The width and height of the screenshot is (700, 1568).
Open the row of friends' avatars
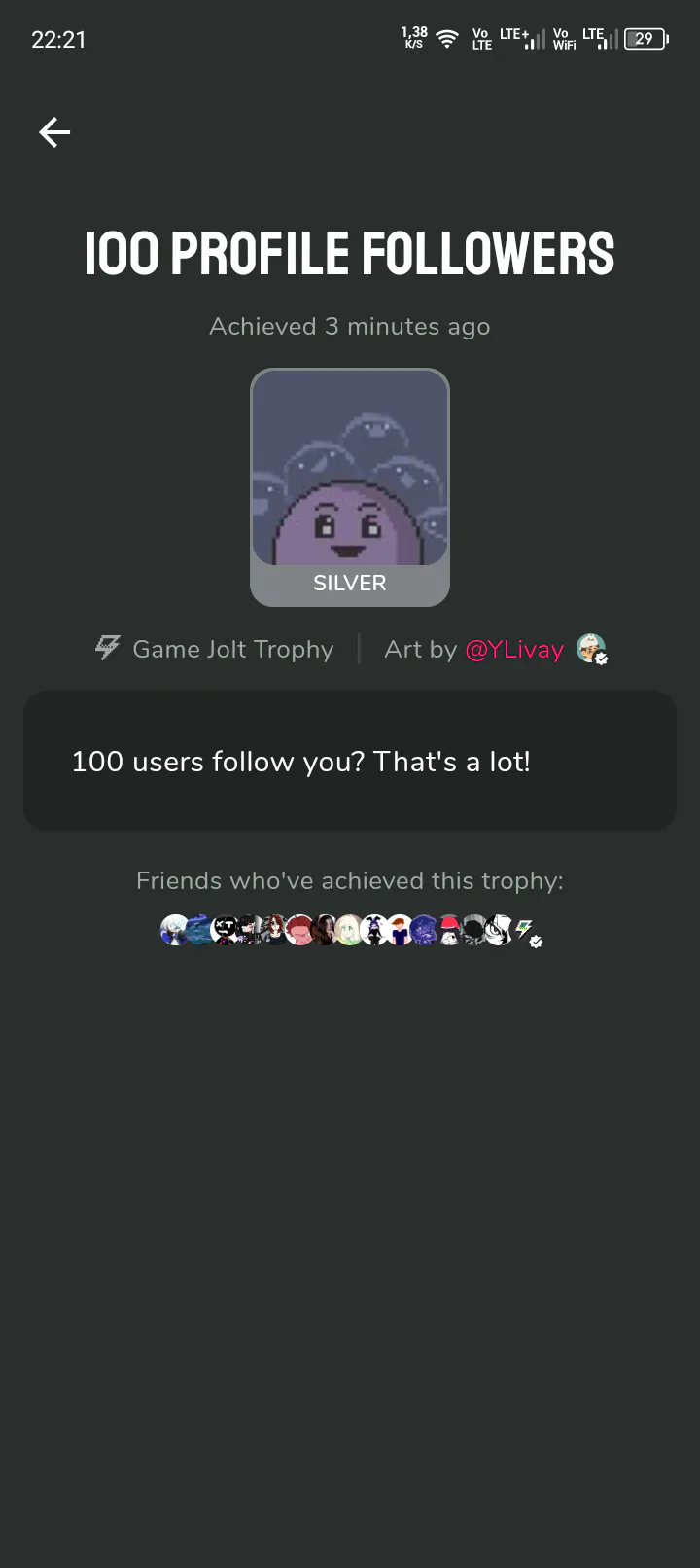coord(350,930)
